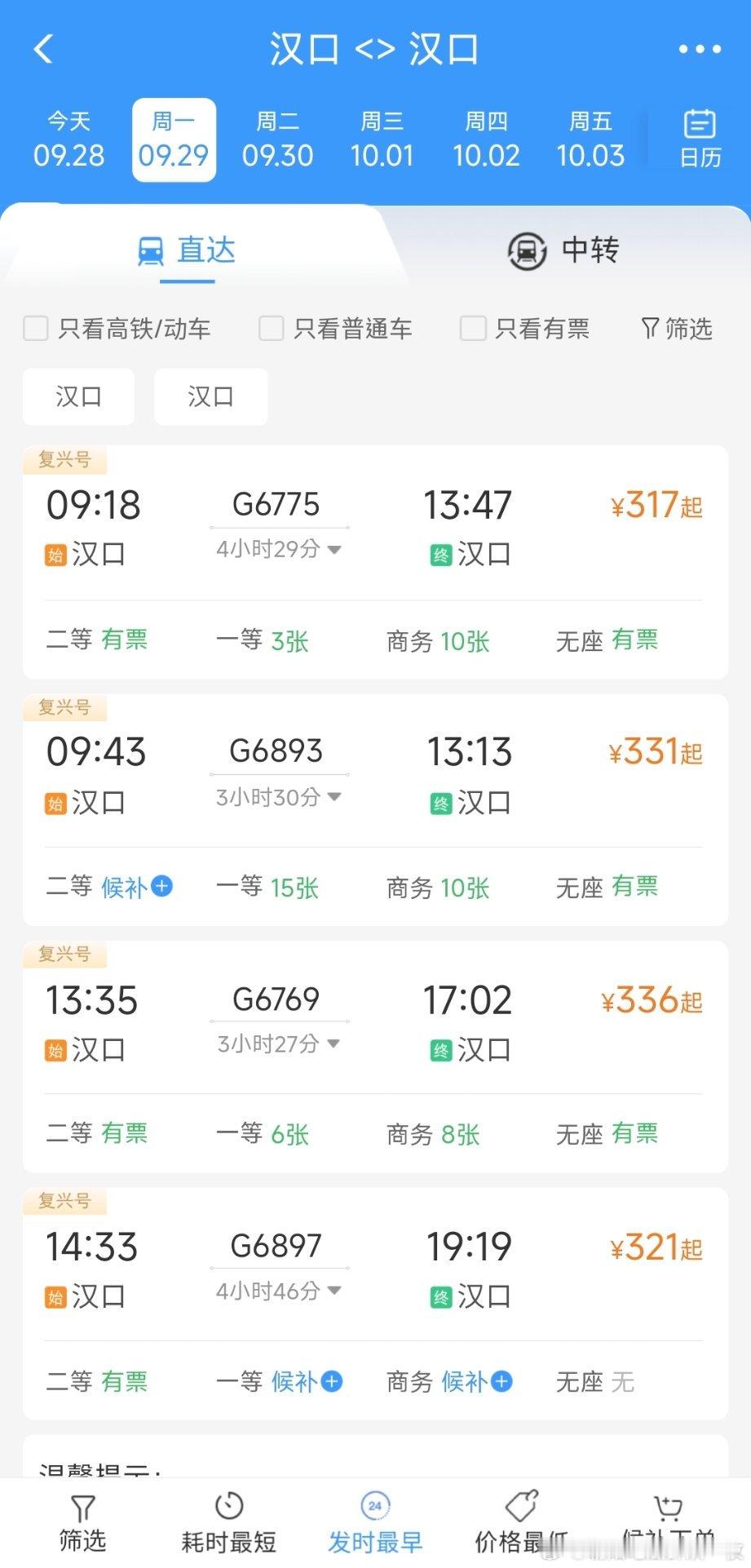The height and width of the screenshot is (1568, 751).
Task: Open the three-dot overflow menu
Action: click(700, 50)
